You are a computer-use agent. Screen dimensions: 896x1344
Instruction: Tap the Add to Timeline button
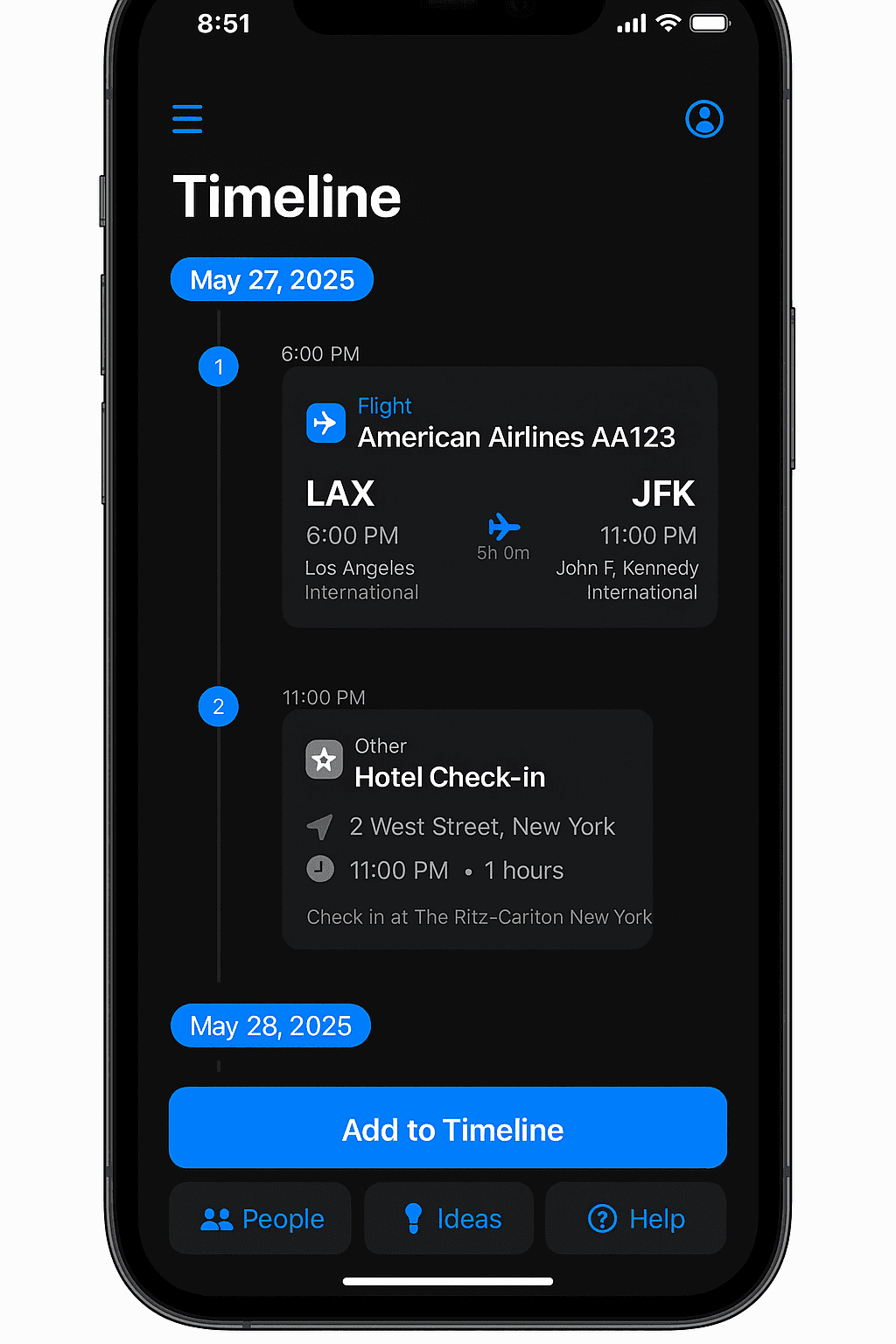[448, 1128]
